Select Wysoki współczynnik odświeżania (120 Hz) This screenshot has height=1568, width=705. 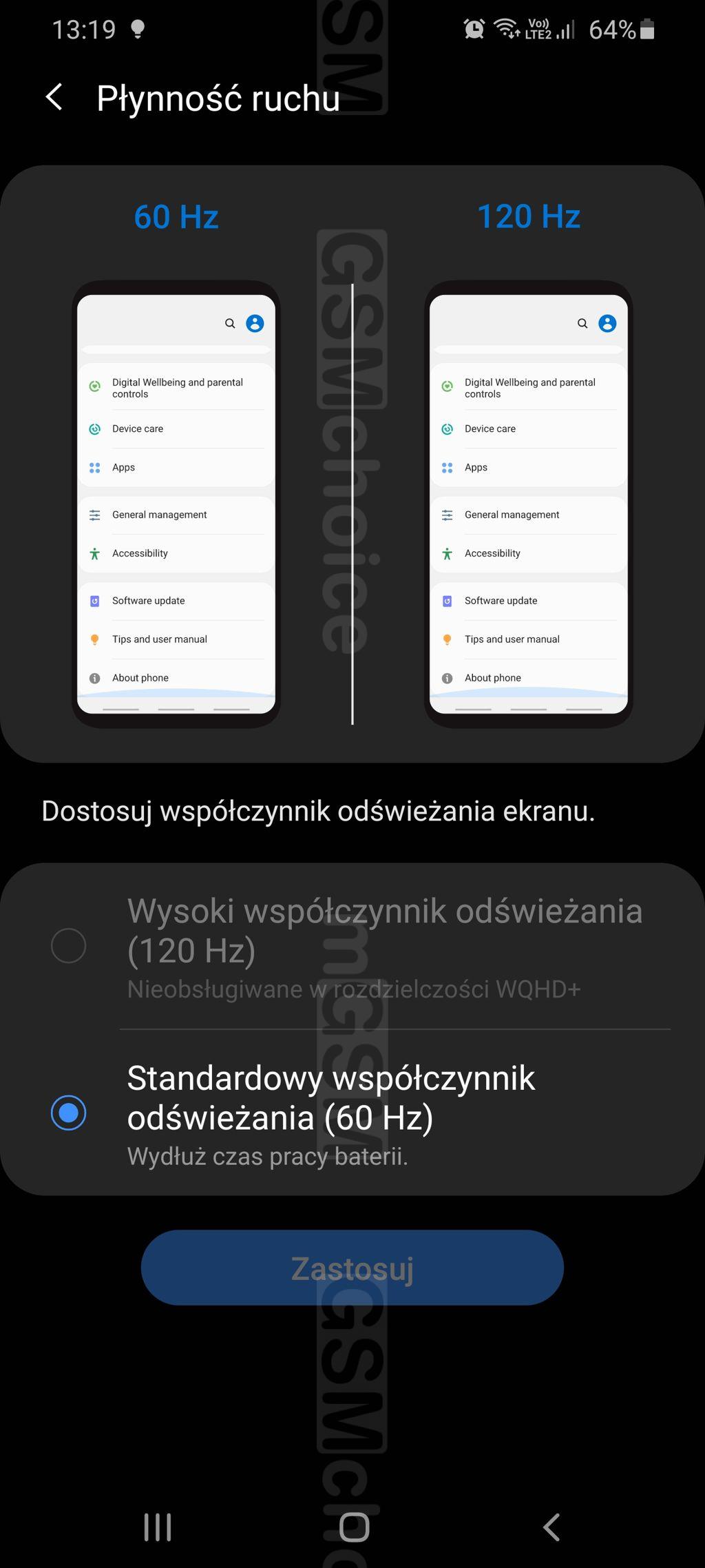point(352,947)
